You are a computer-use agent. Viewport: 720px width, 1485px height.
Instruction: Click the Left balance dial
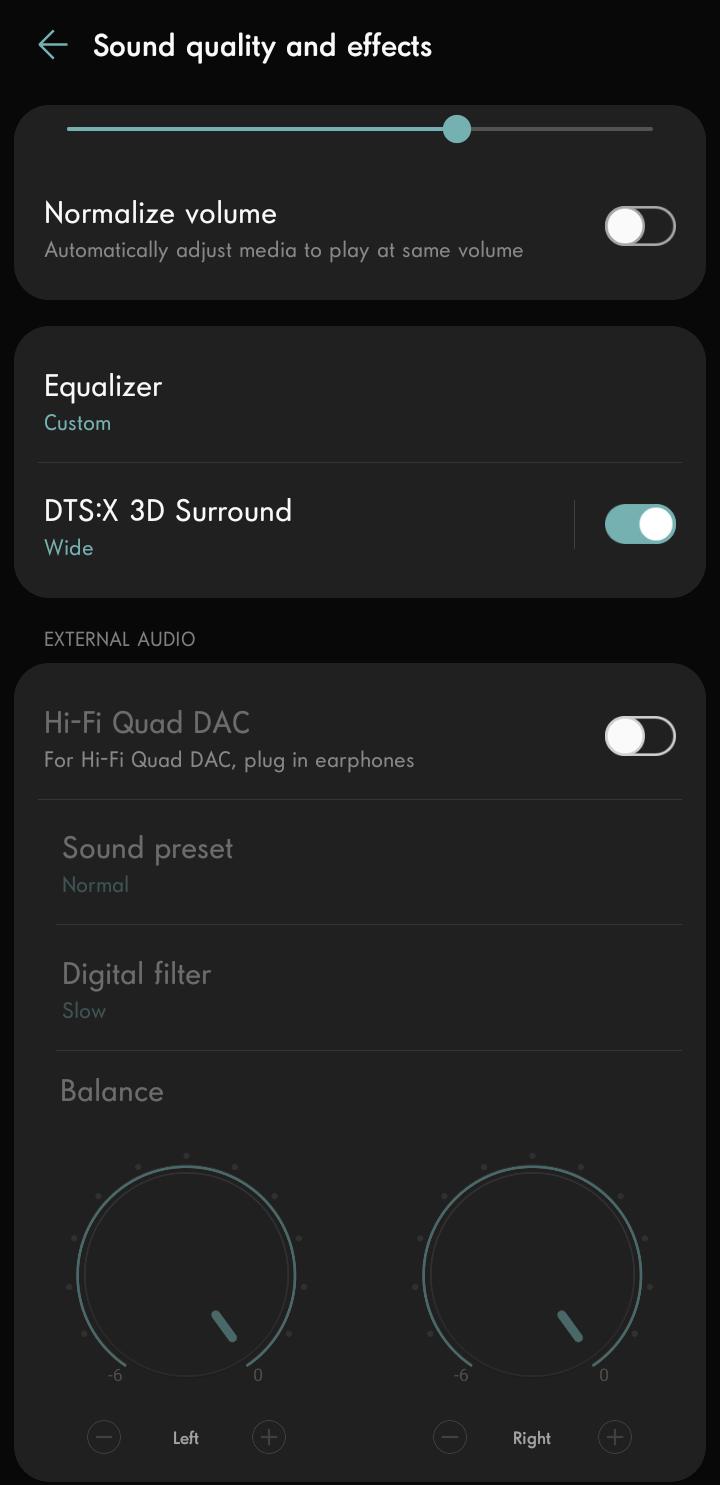click(186, 1274)
